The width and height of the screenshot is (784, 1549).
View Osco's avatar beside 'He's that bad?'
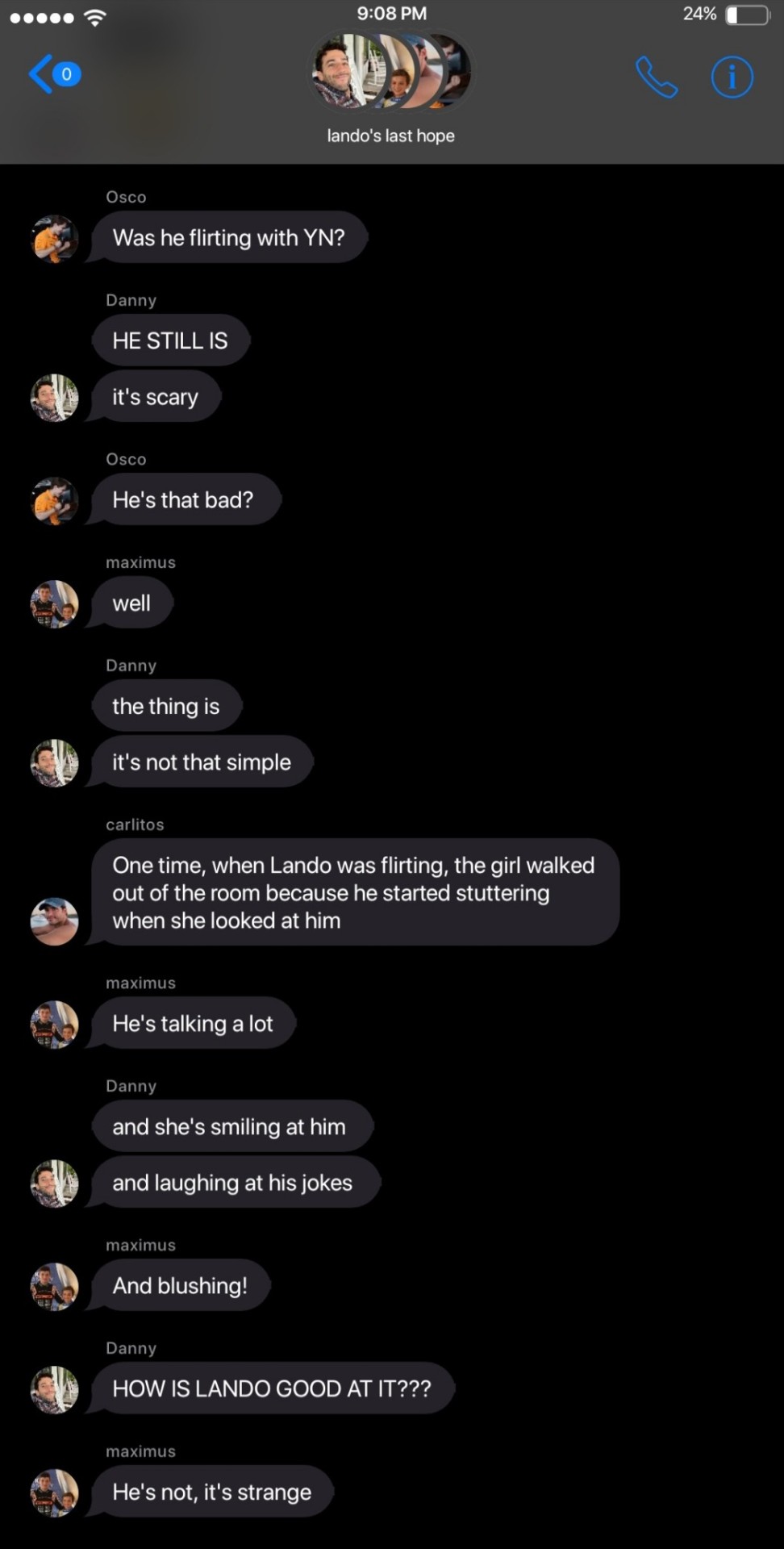coord(54,500)
